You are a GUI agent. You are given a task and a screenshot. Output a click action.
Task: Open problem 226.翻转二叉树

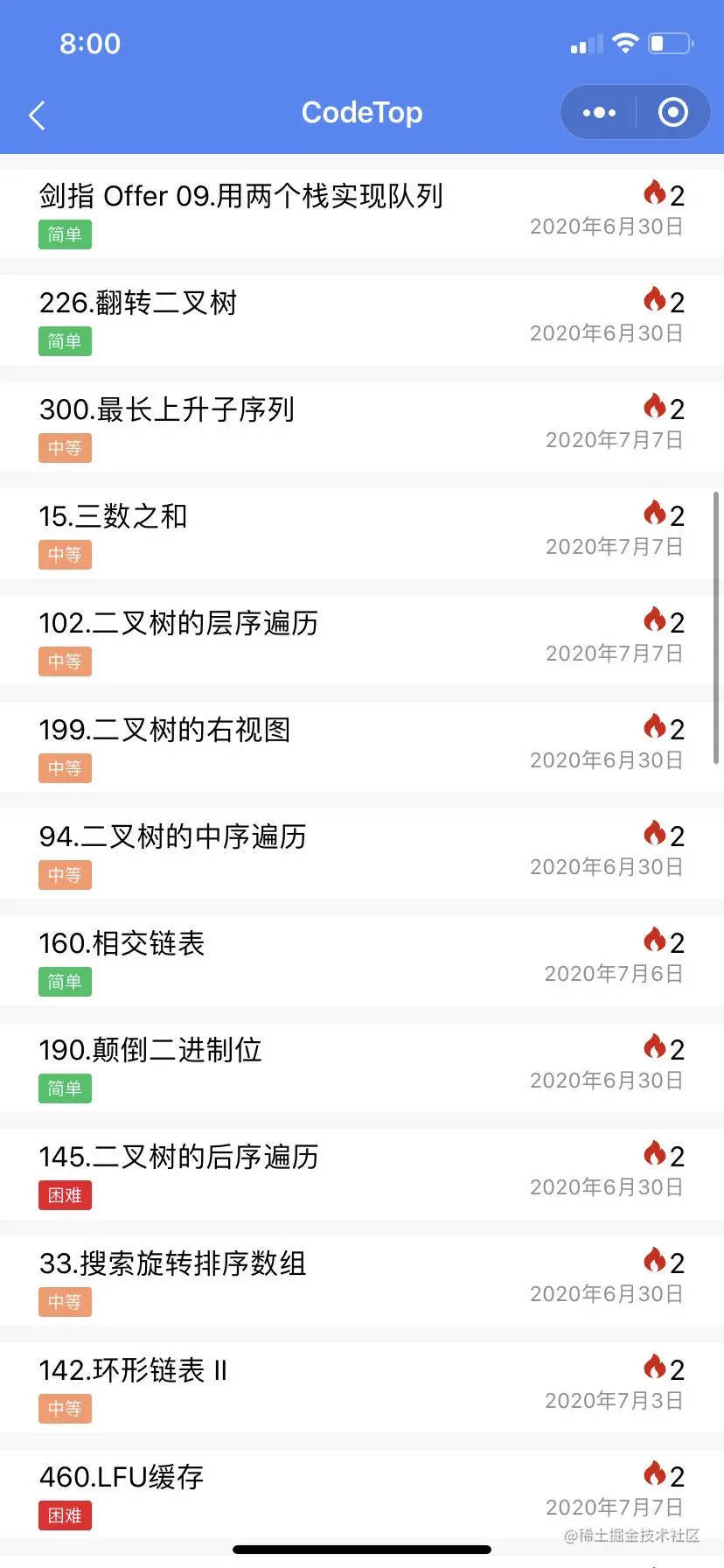138,304
